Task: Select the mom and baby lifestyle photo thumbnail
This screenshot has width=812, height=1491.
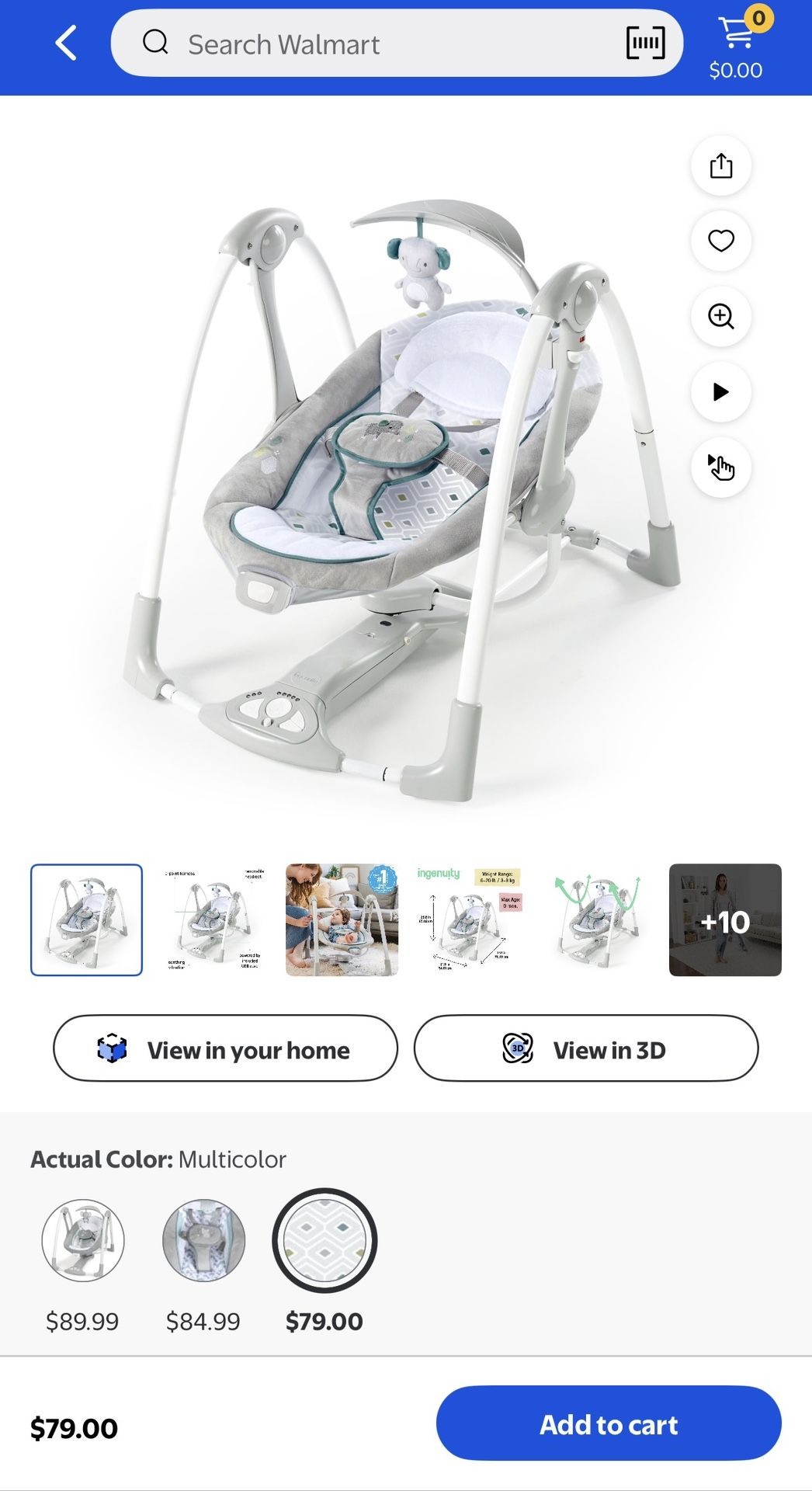Action: (342, 922)
